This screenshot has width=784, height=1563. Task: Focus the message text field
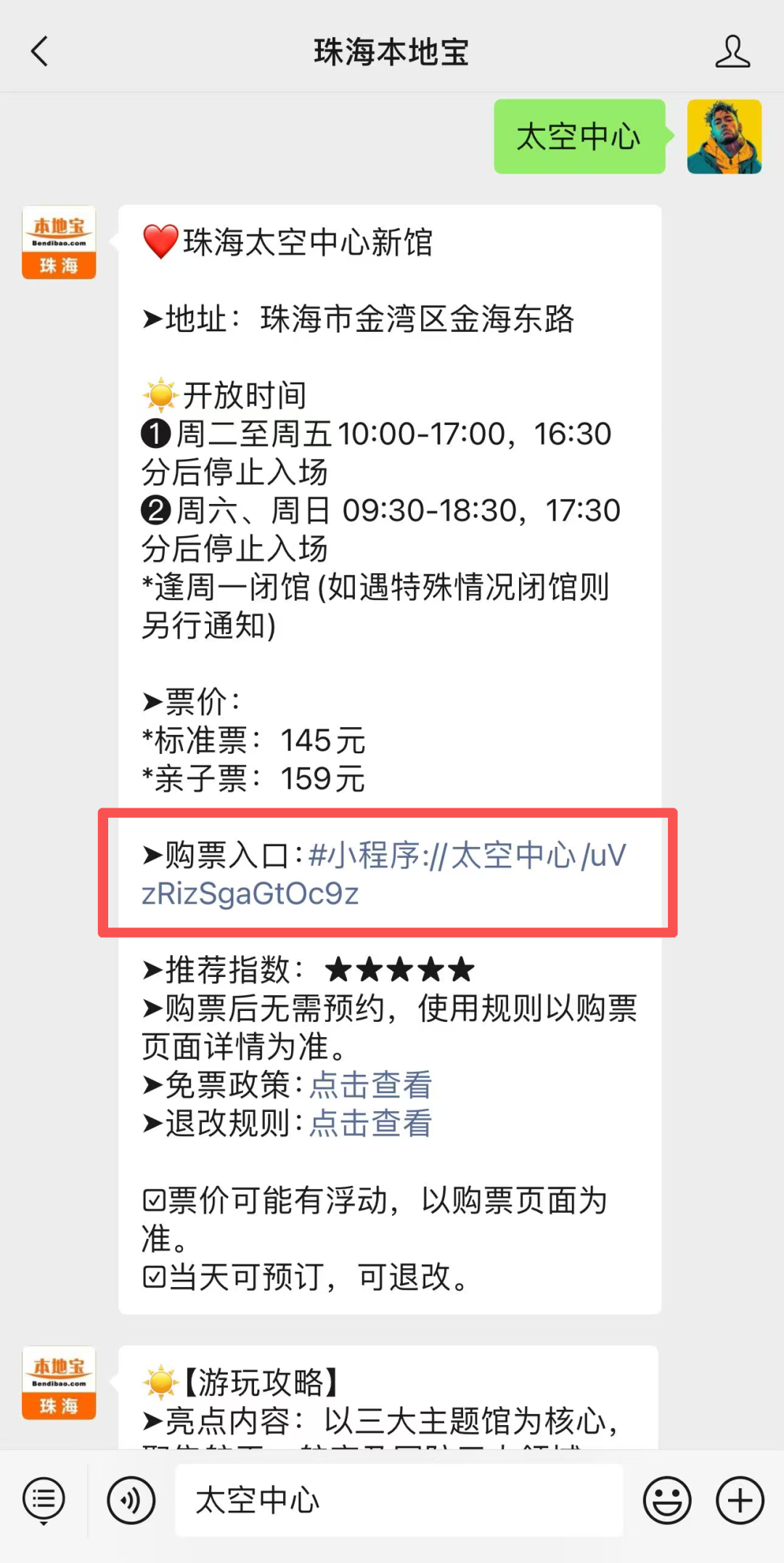(399, 1500)
